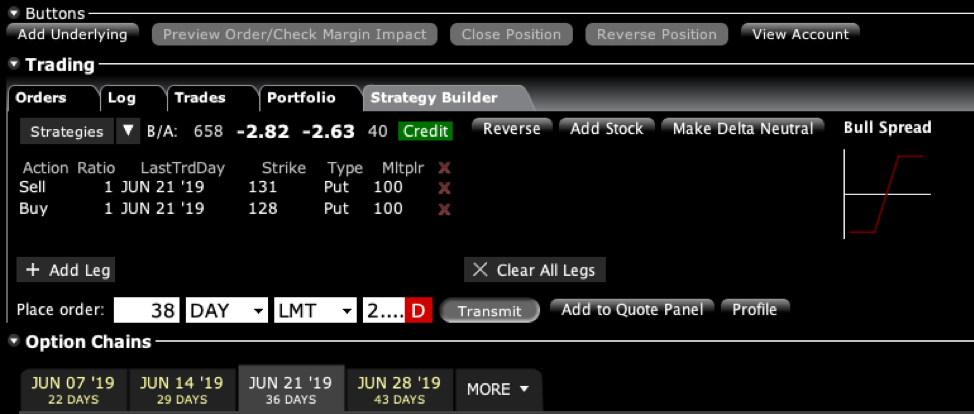Select the Portfolio tab

coord(300,98)
